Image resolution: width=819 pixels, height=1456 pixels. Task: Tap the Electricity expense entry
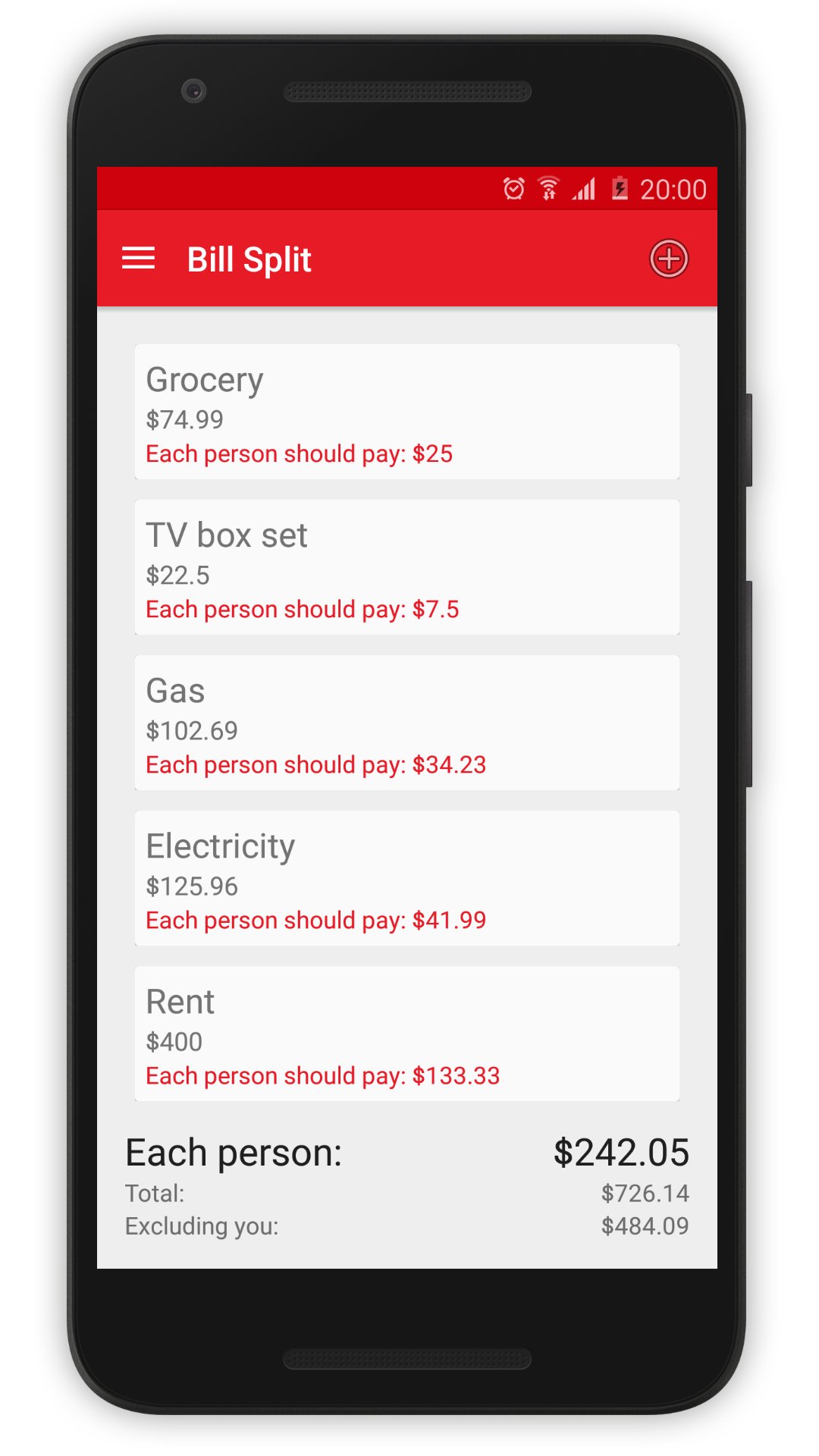[x=406, y=877]
